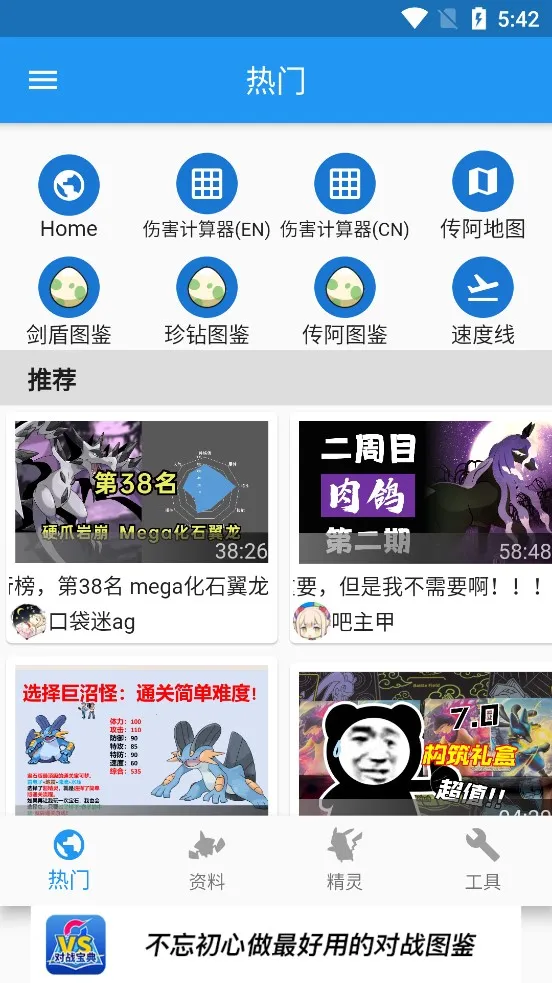Switch to the 热门 tab
Viewport: 552px width, 983px height.
(69, 860)
